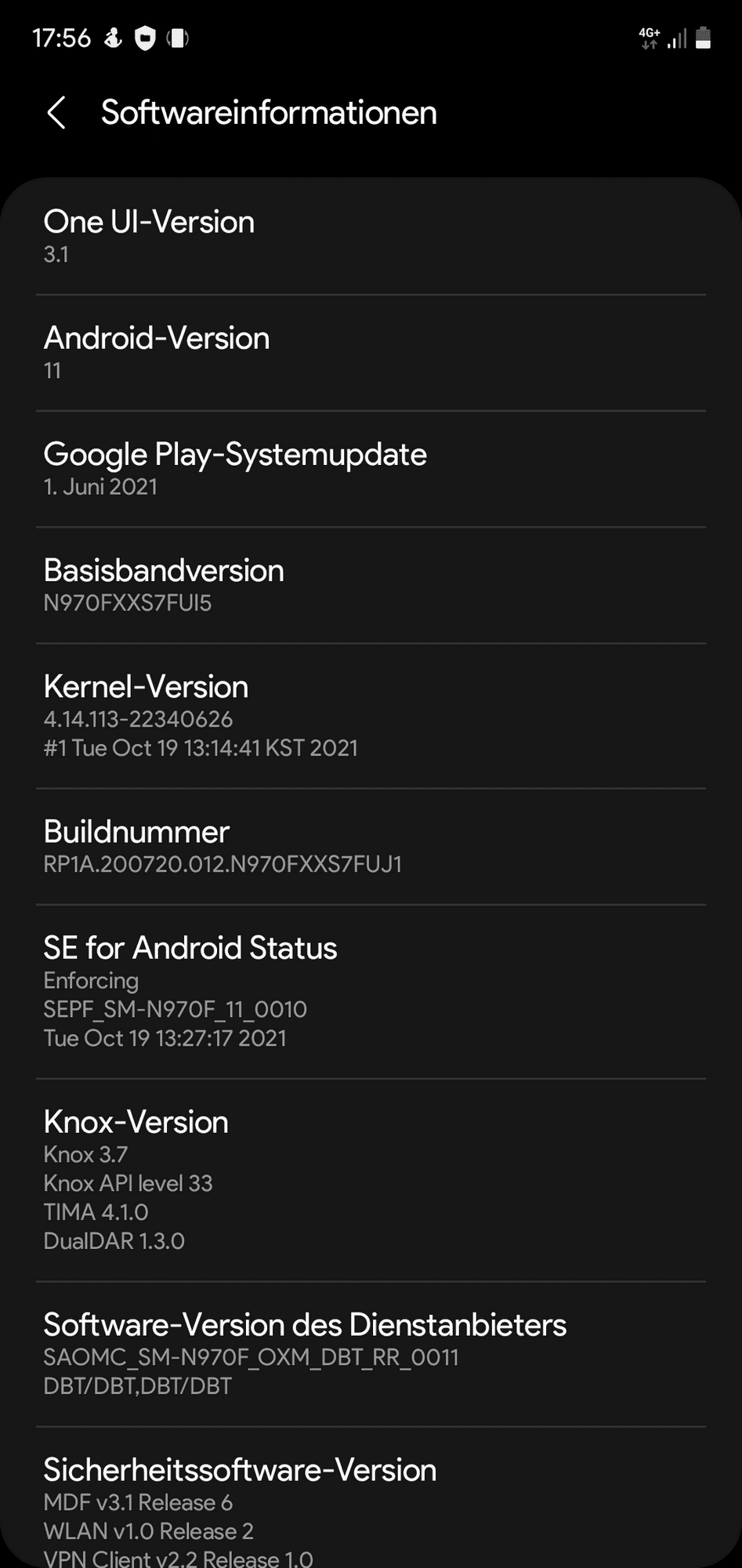
Task: Select SE for Android Status row
Action: point(371,991)
